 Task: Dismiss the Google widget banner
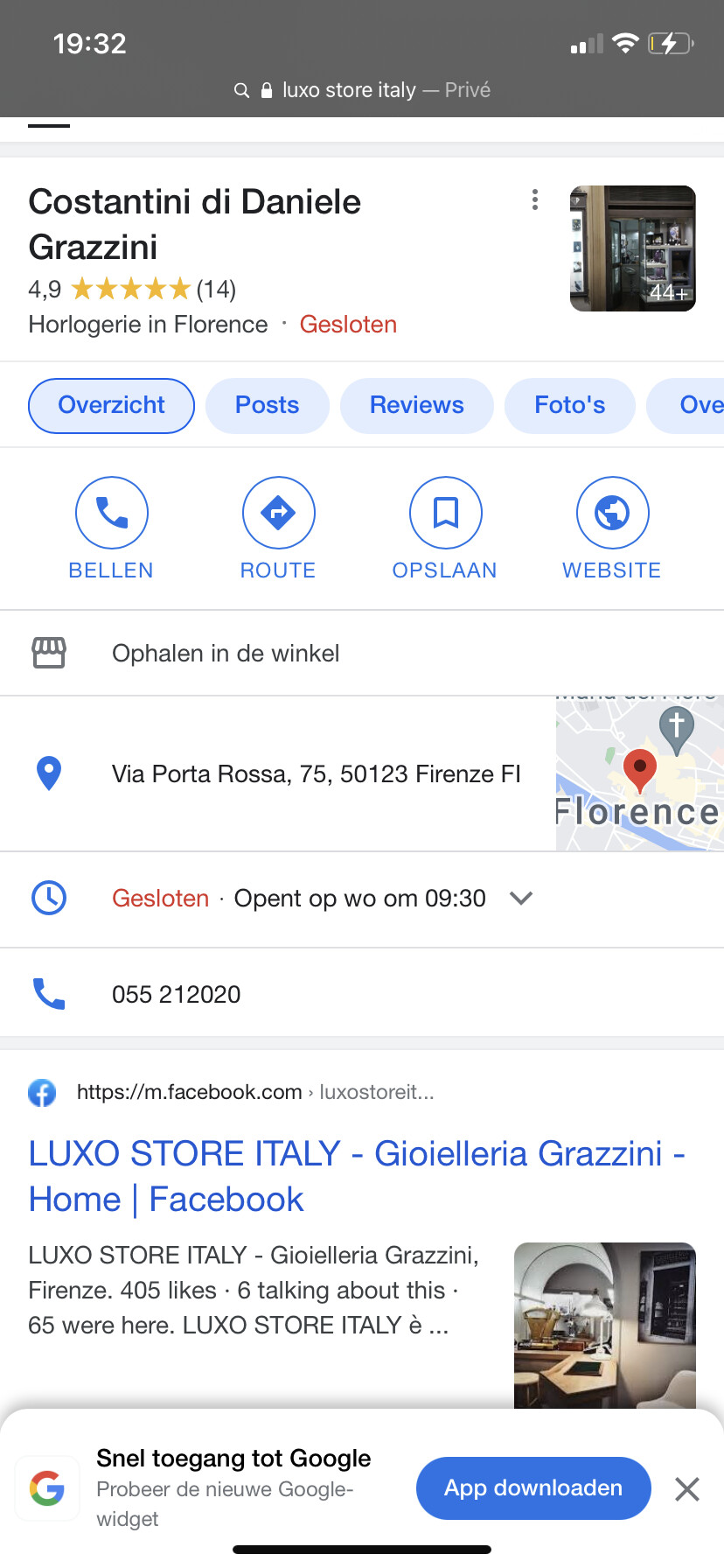tap(687, 1488)
